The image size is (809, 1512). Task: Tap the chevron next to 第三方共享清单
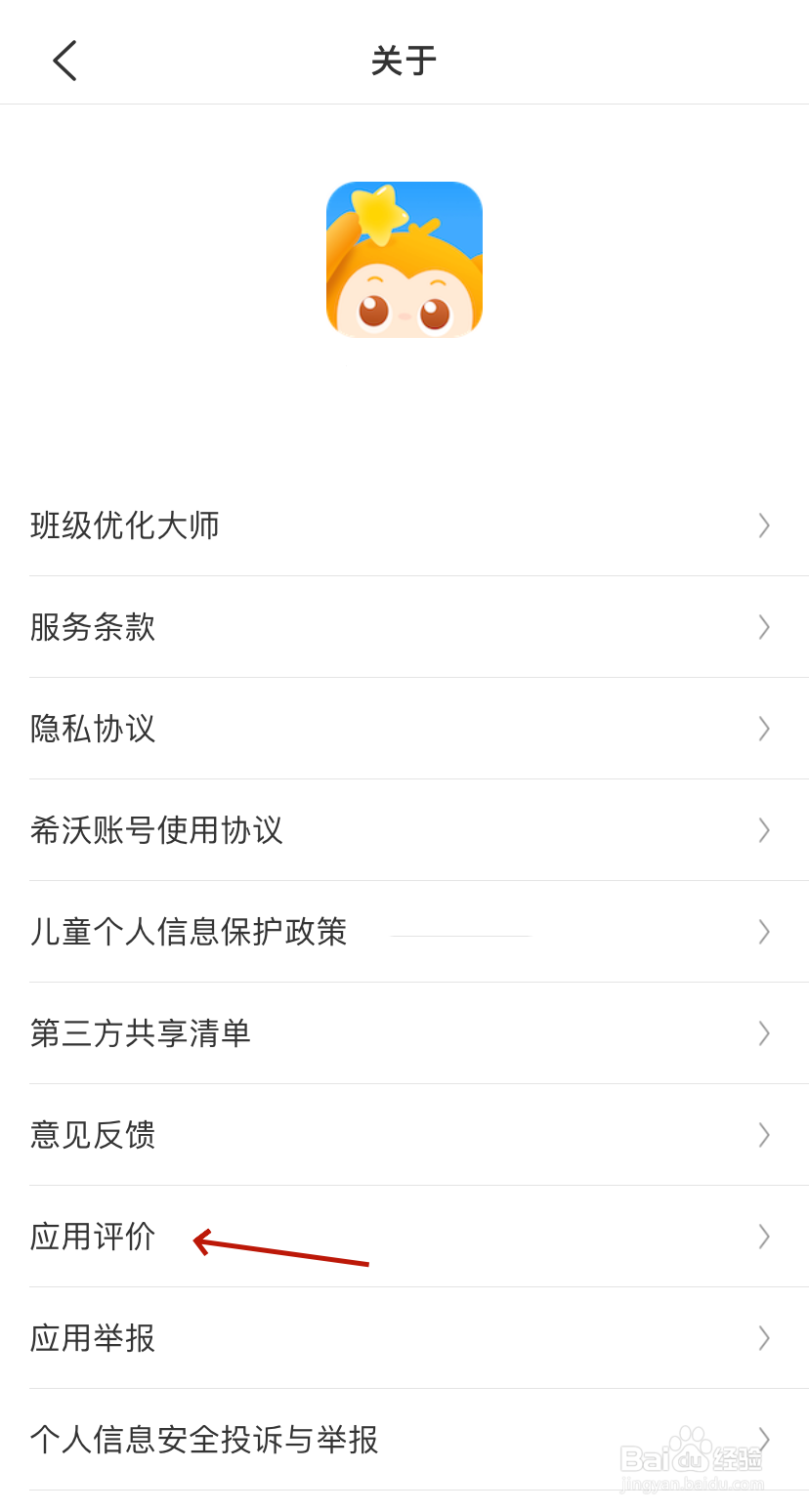[764, 1033]
